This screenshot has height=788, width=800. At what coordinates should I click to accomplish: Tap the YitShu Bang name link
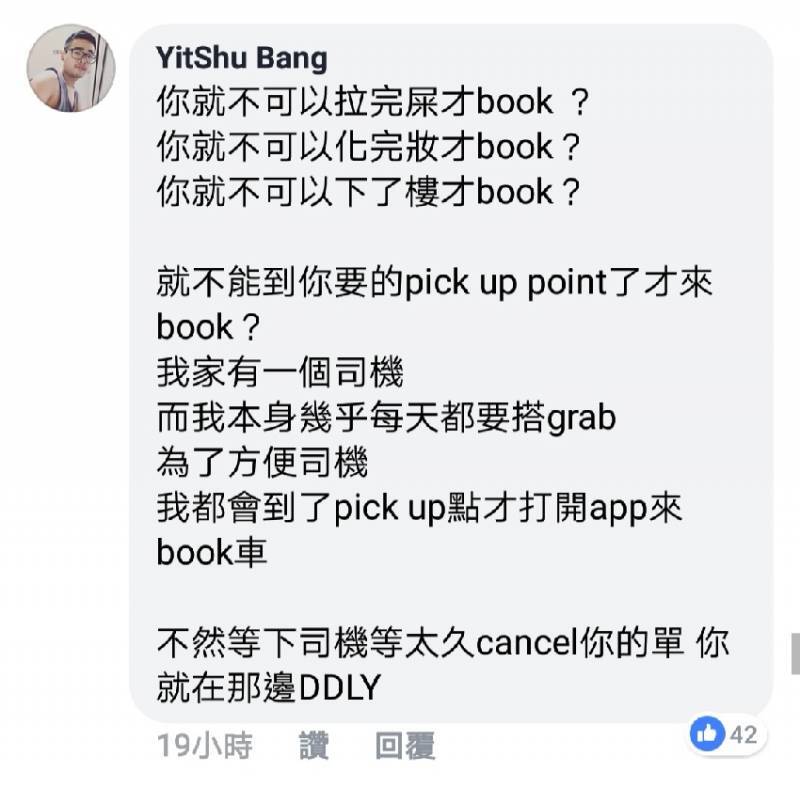click(241, 57)
